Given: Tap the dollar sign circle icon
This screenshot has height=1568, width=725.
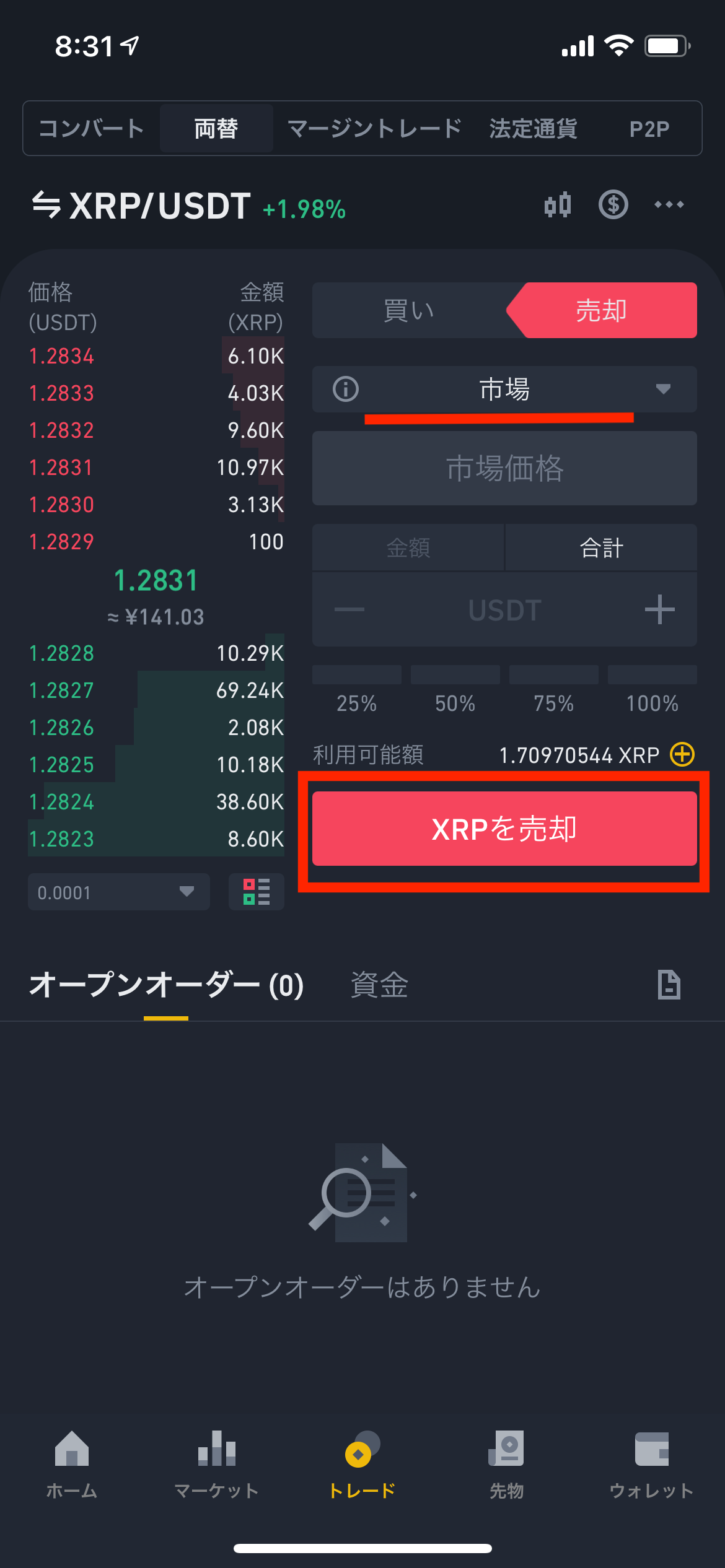Looking at the screenshot, I should (613, 204).
